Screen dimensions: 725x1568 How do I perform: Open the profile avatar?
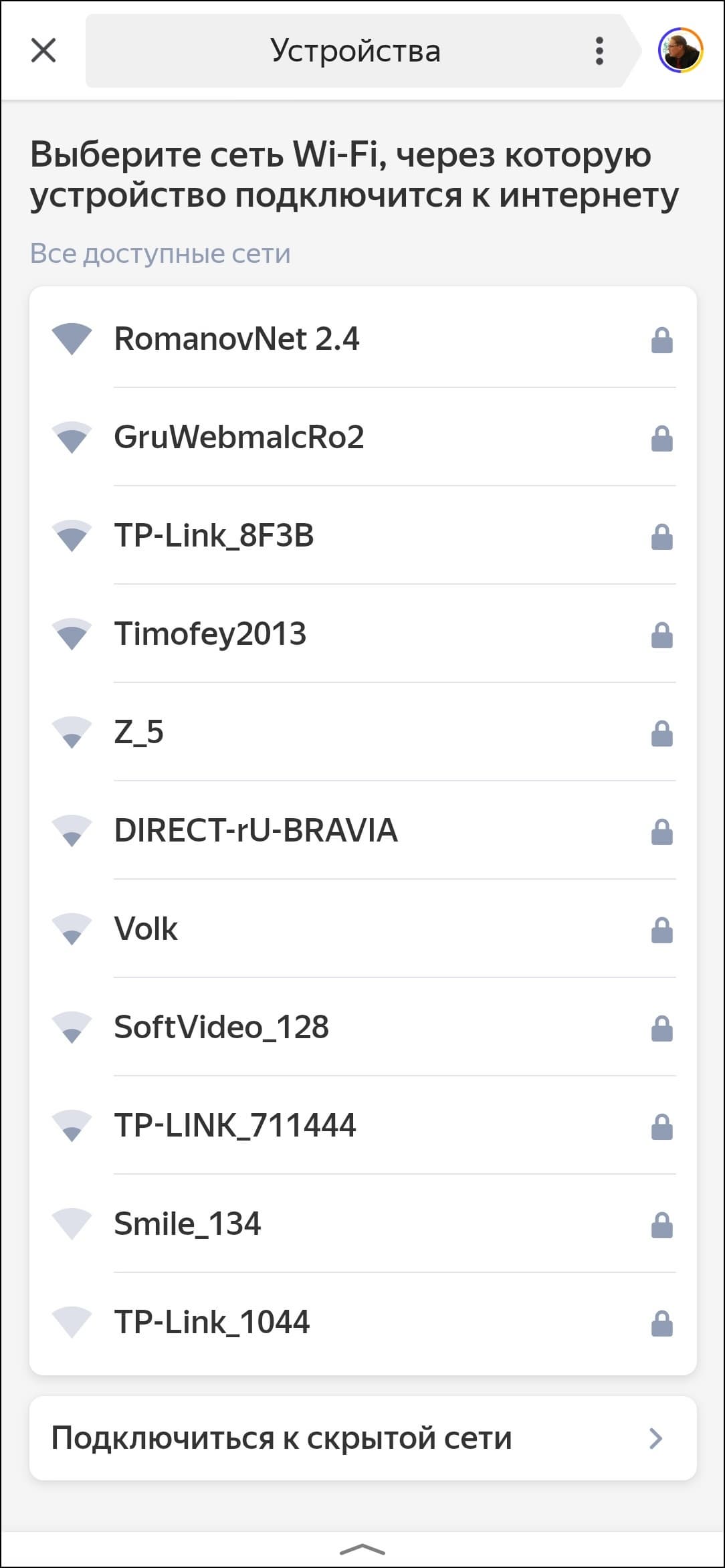click(x=680, y=51)
